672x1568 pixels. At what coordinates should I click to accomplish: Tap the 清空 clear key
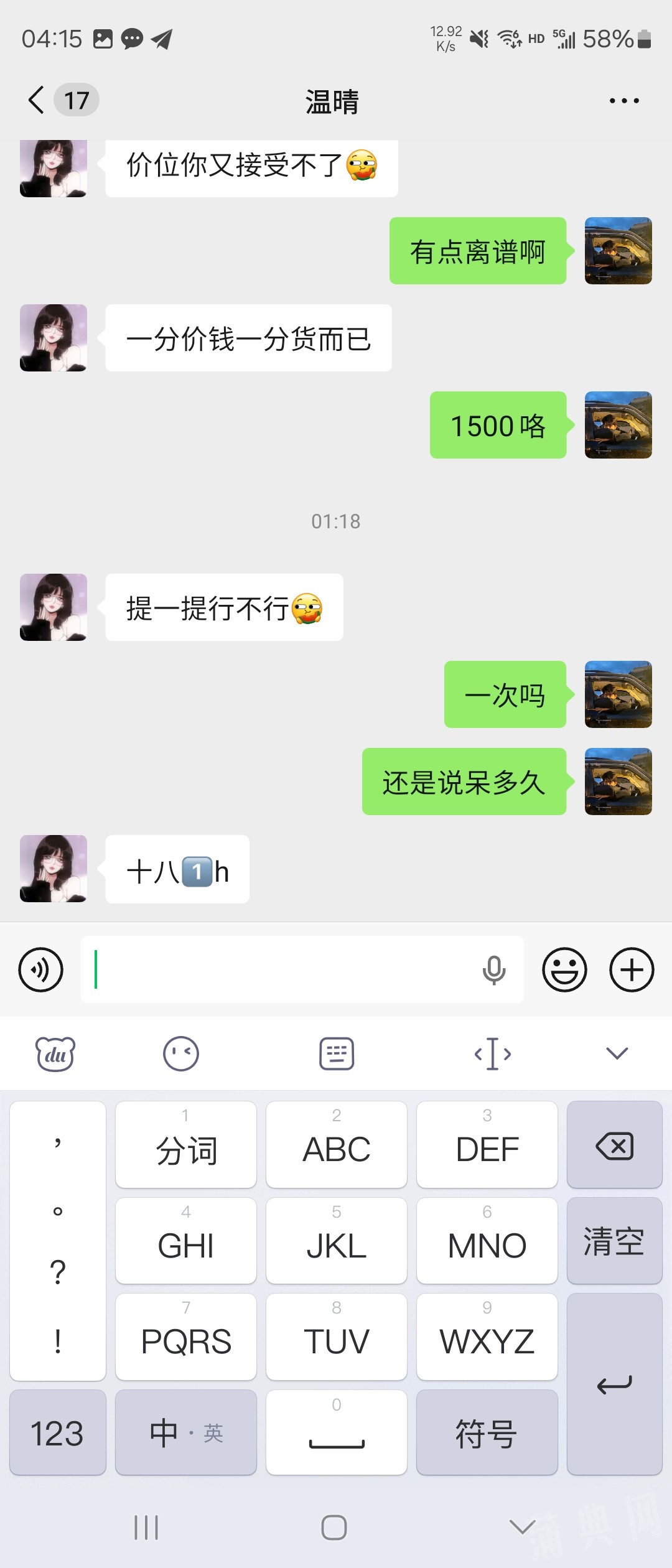point(615,1241)
